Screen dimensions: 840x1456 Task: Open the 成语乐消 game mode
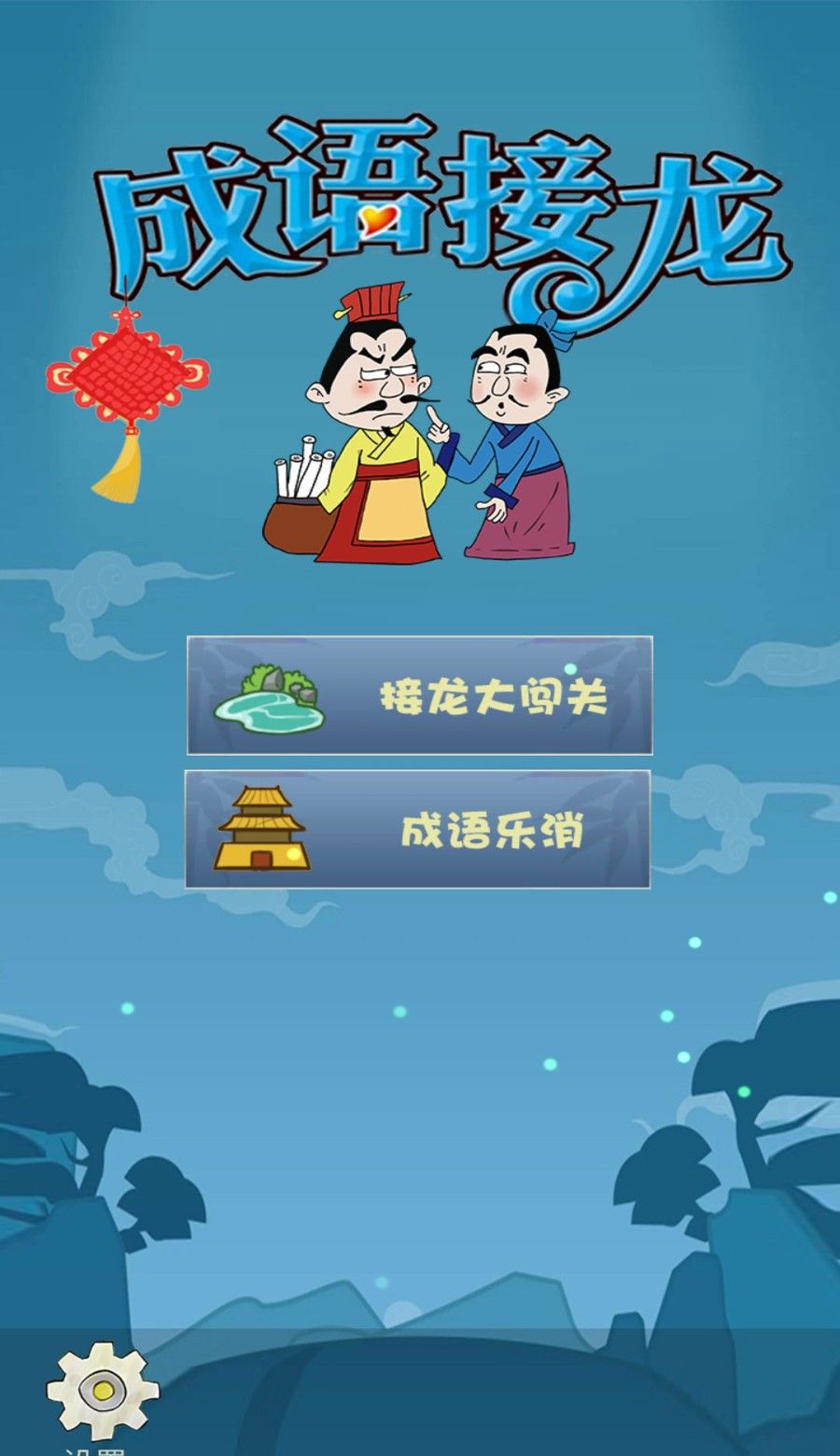coord(417,829)
